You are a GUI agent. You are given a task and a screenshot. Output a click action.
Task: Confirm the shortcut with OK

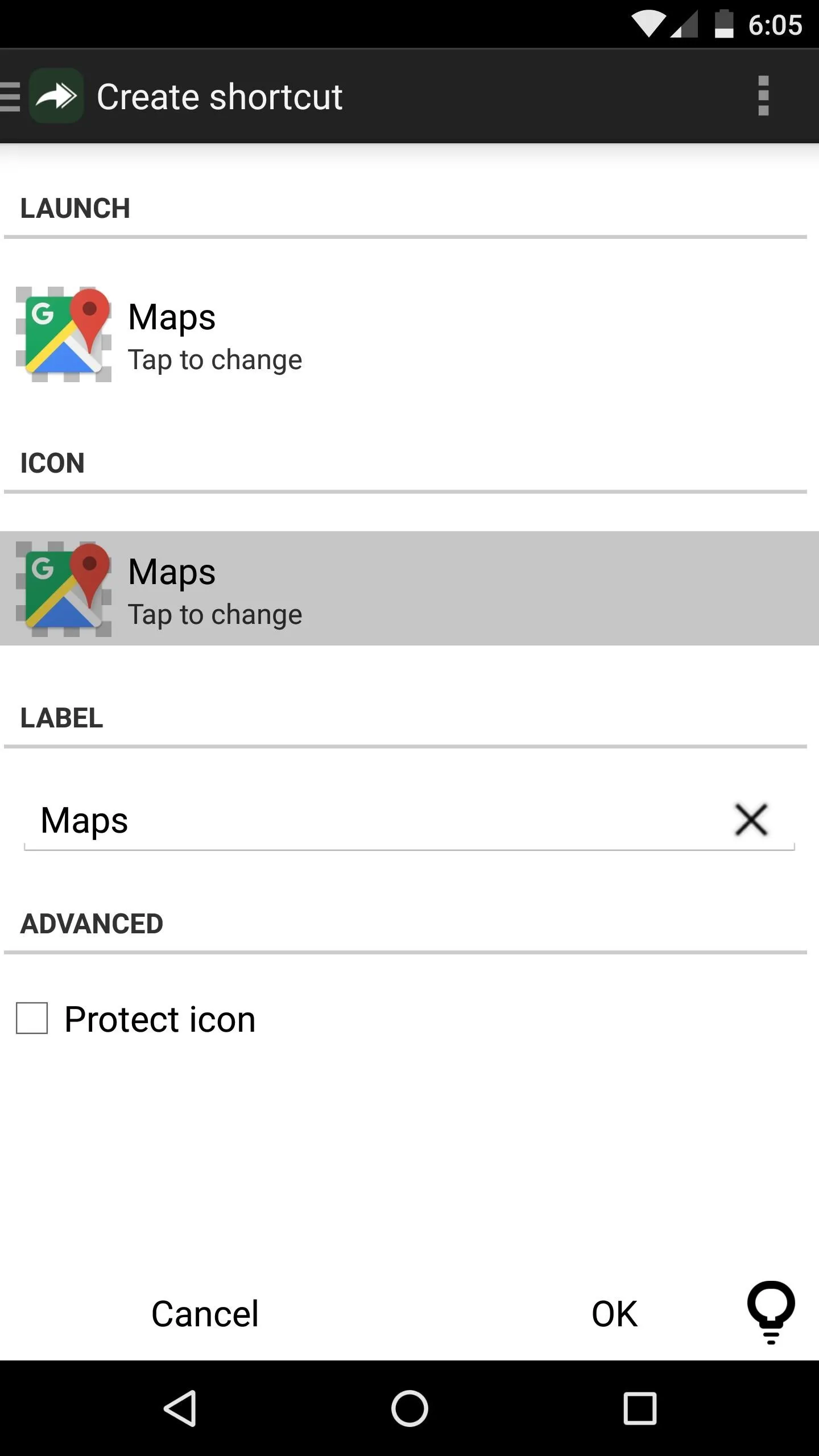614,1314
